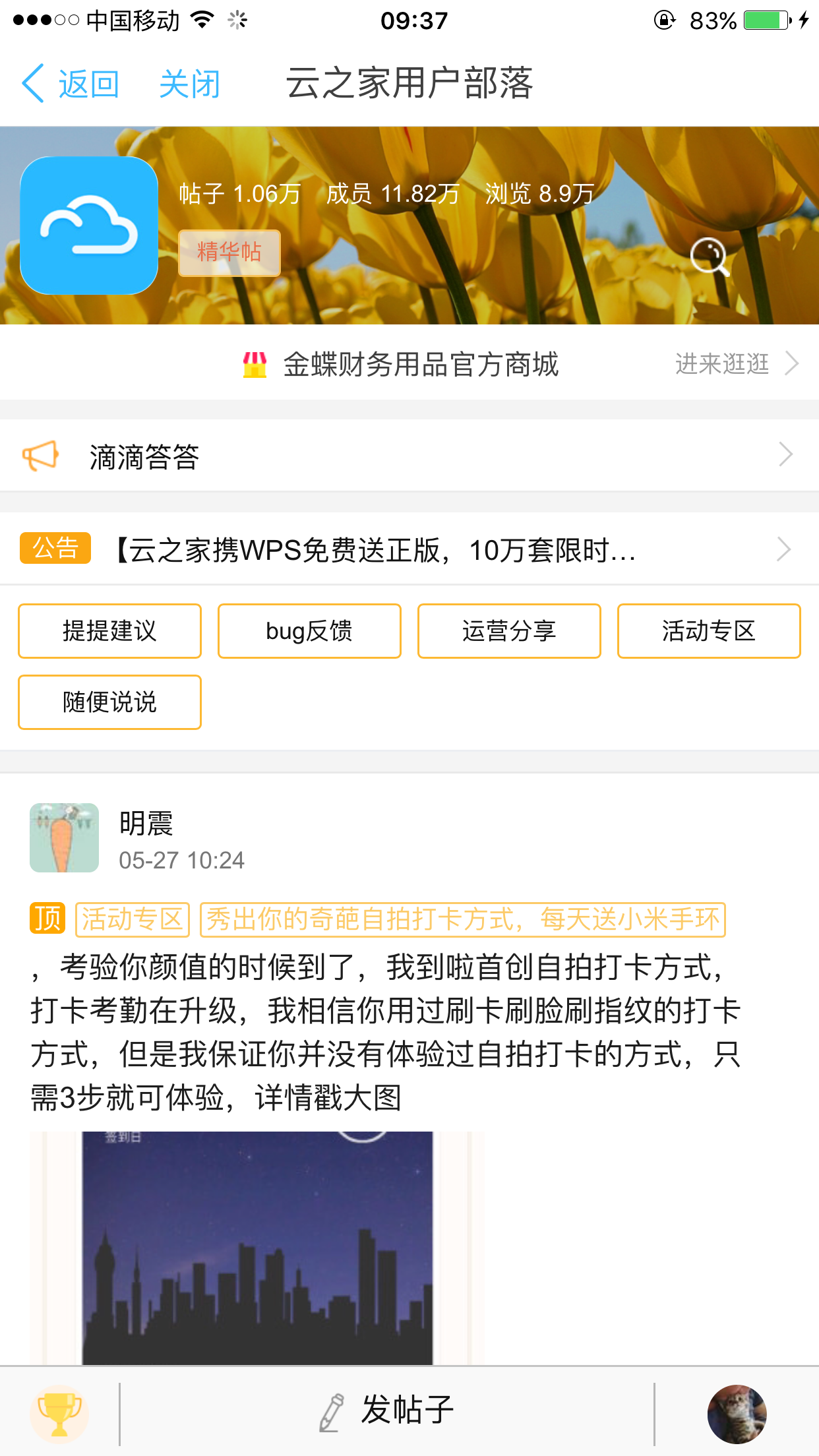Select the bug反馈 category
This screenshot has height=1456, width=819.
[x=309, y=631]
